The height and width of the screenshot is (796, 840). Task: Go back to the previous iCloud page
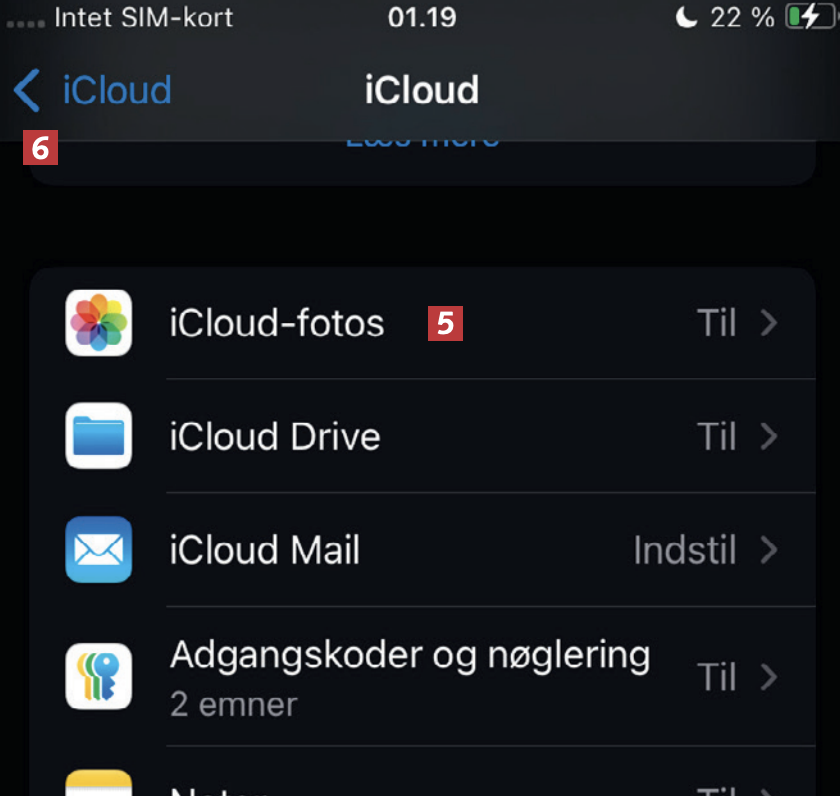coord(92,91)
